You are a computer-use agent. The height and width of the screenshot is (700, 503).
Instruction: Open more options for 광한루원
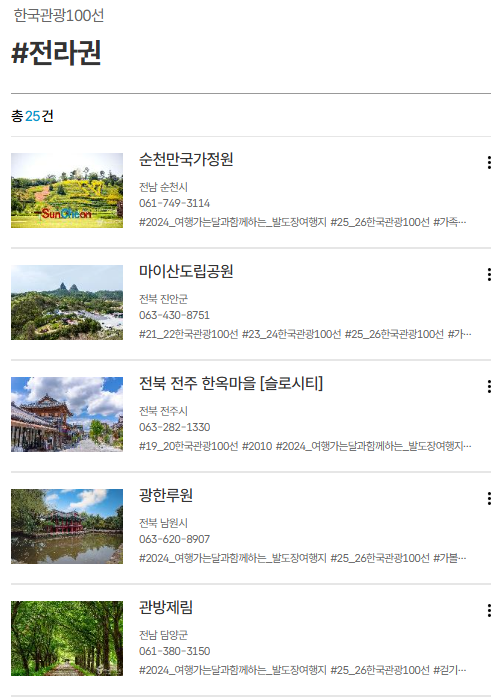tap(489, 499)
